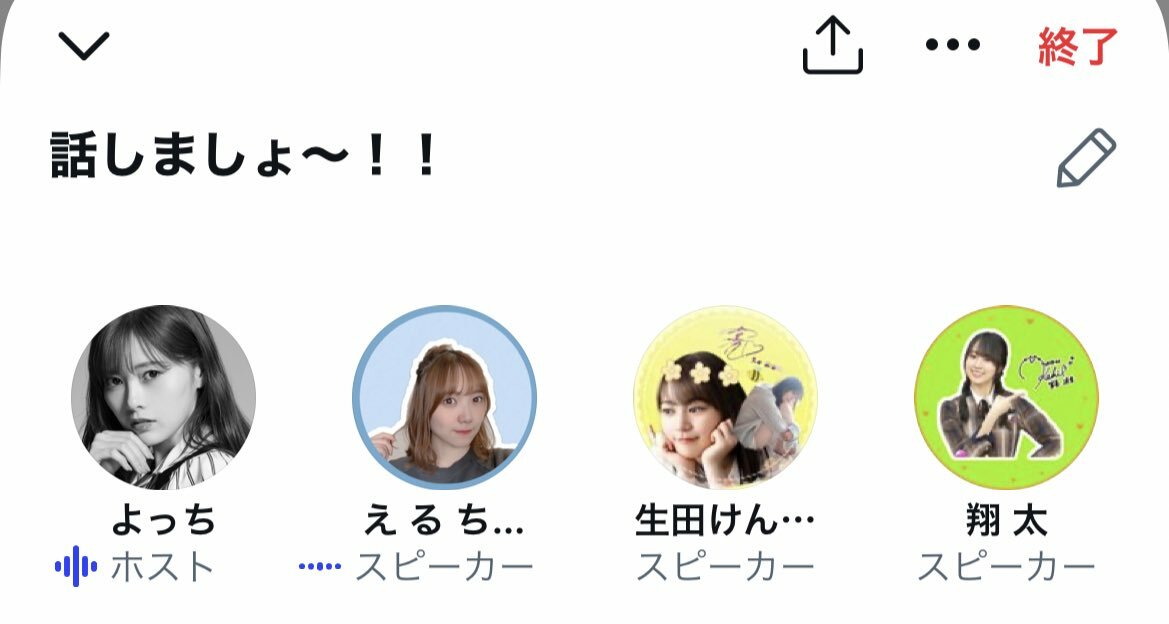The width and height of the screenshot is (1169, 624).
Task: Open speaker 生田けん's profile
Action: tap(725, 397)
